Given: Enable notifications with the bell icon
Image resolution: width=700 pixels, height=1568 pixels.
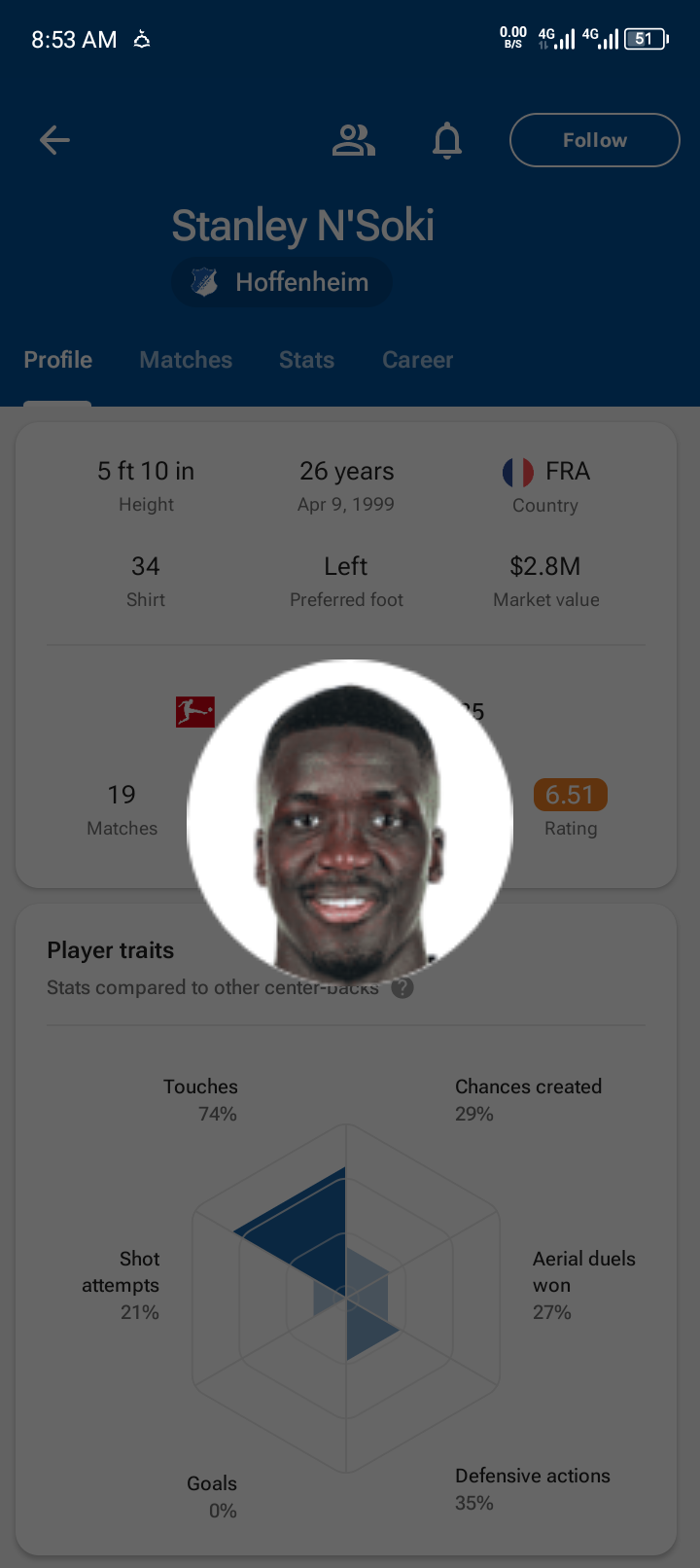Looking at the screenshot, I should click(447, 140).
